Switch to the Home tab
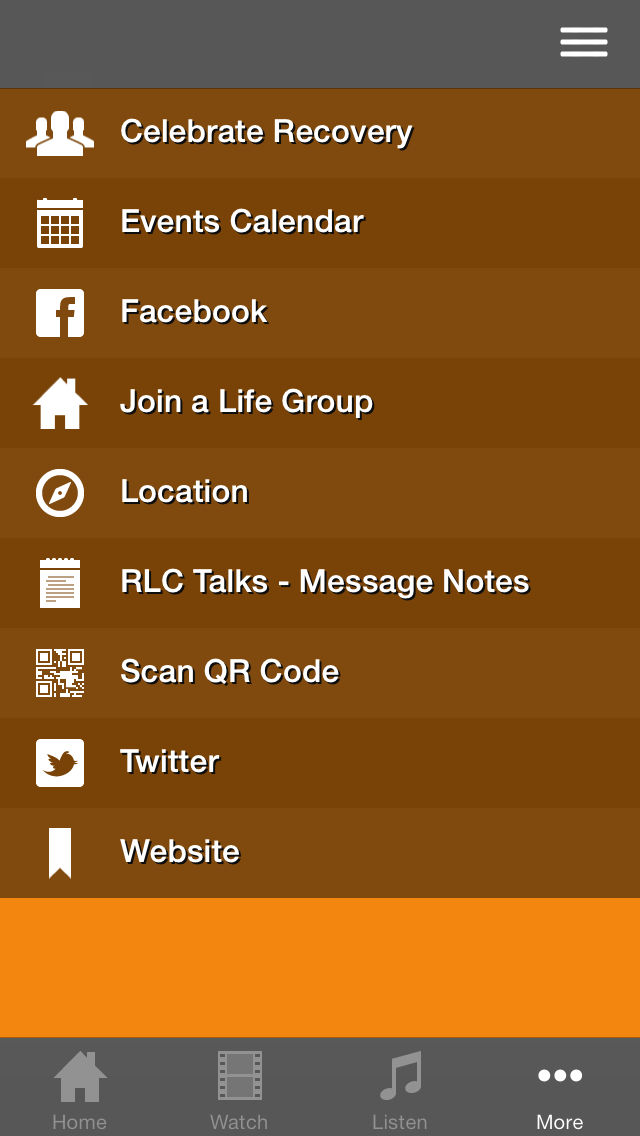The width and height of the screenshot is (640, 1136). tap(80, 1087)
